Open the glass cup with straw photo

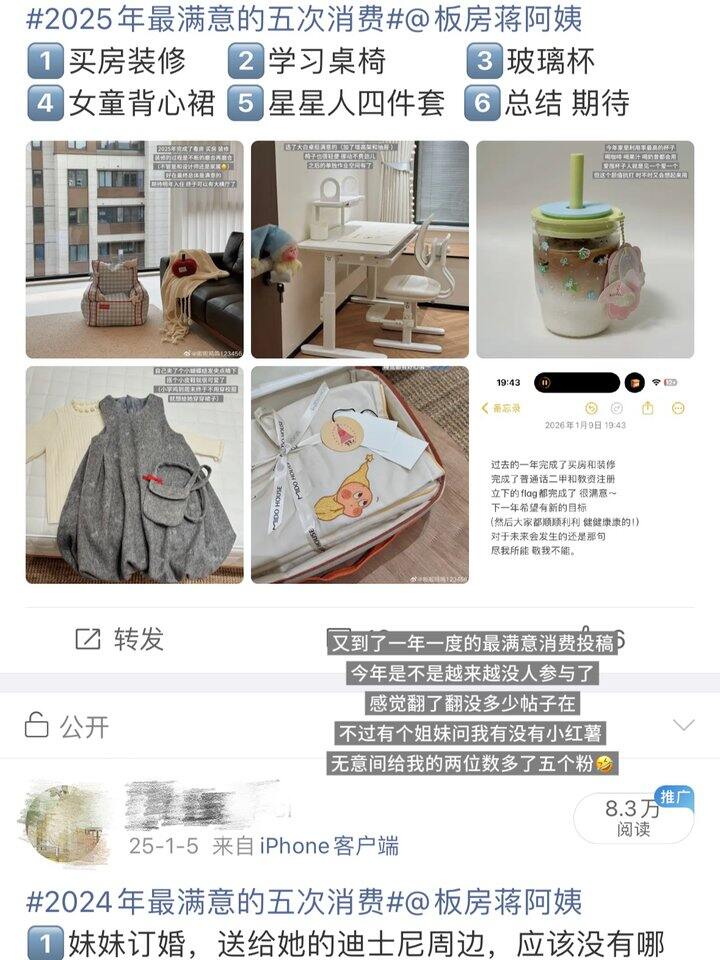584,248
